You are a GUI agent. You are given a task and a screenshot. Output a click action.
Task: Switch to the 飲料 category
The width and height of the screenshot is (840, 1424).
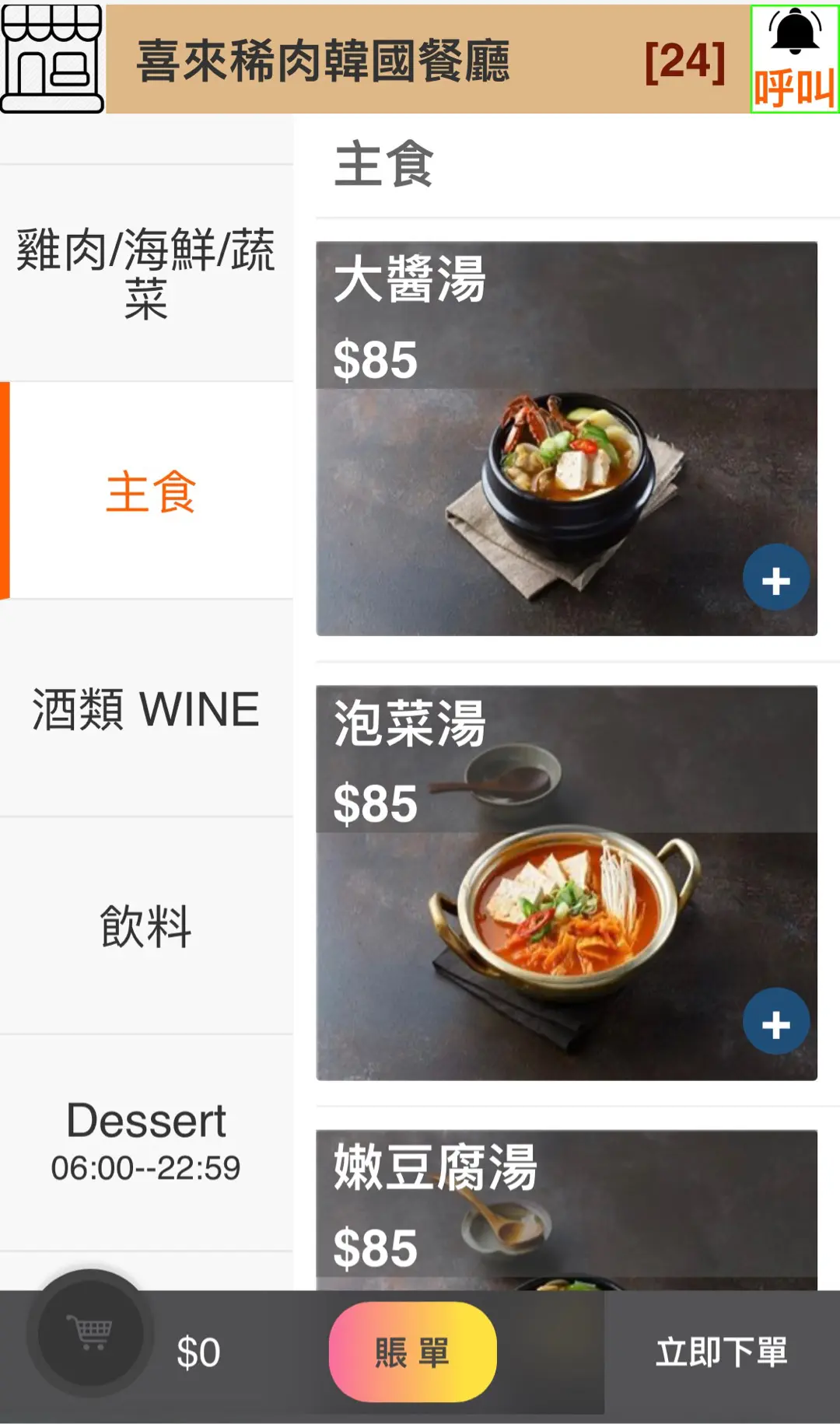(146, 926)
